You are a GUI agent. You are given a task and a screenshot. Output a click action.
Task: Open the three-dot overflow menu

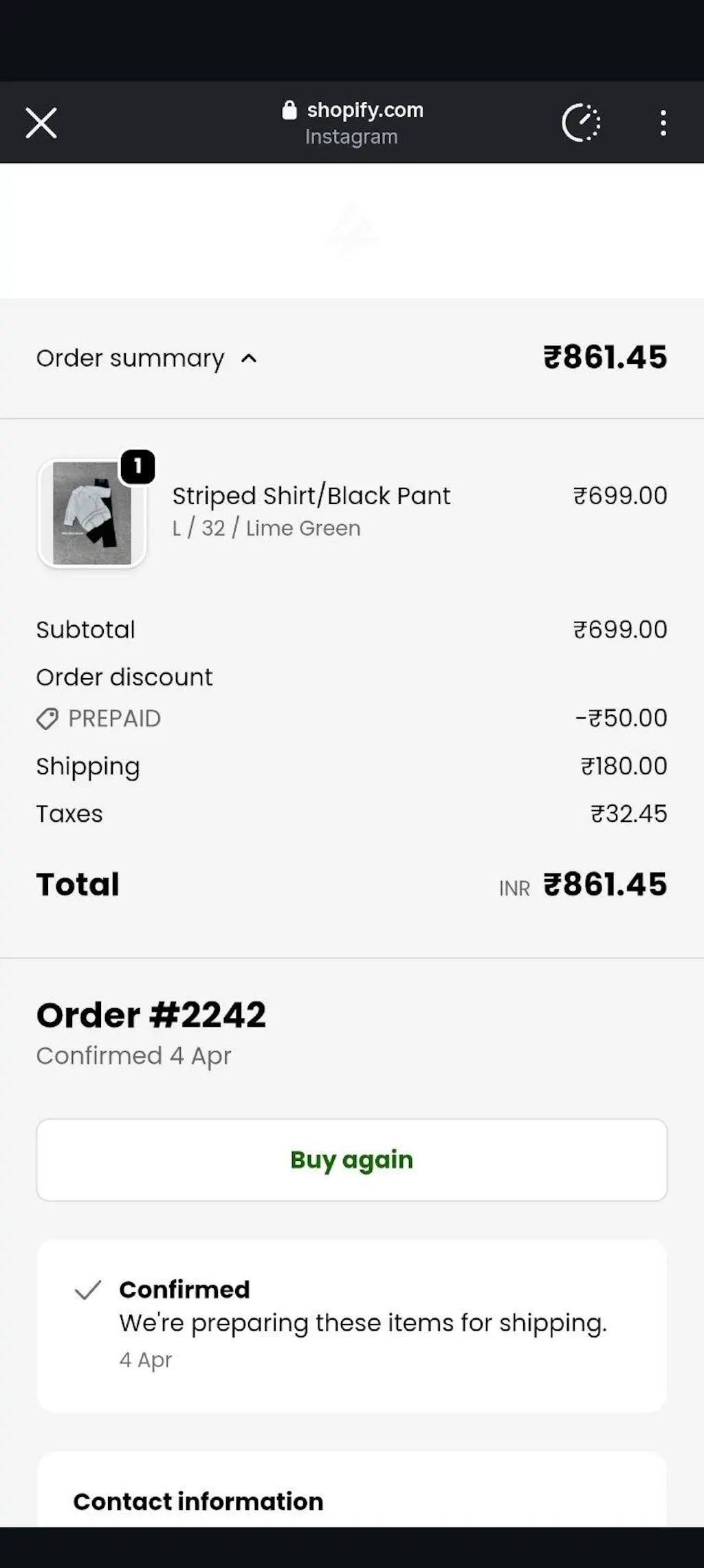(x=663, y=123)
